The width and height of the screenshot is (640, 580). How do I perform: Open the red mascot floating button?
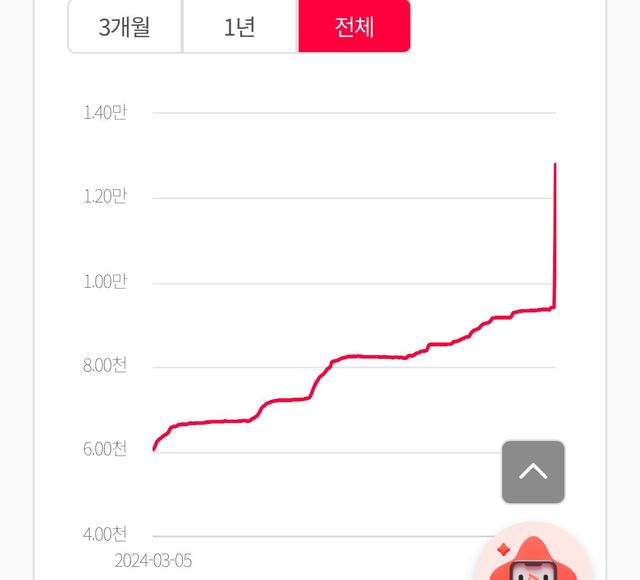click(532, 558)
